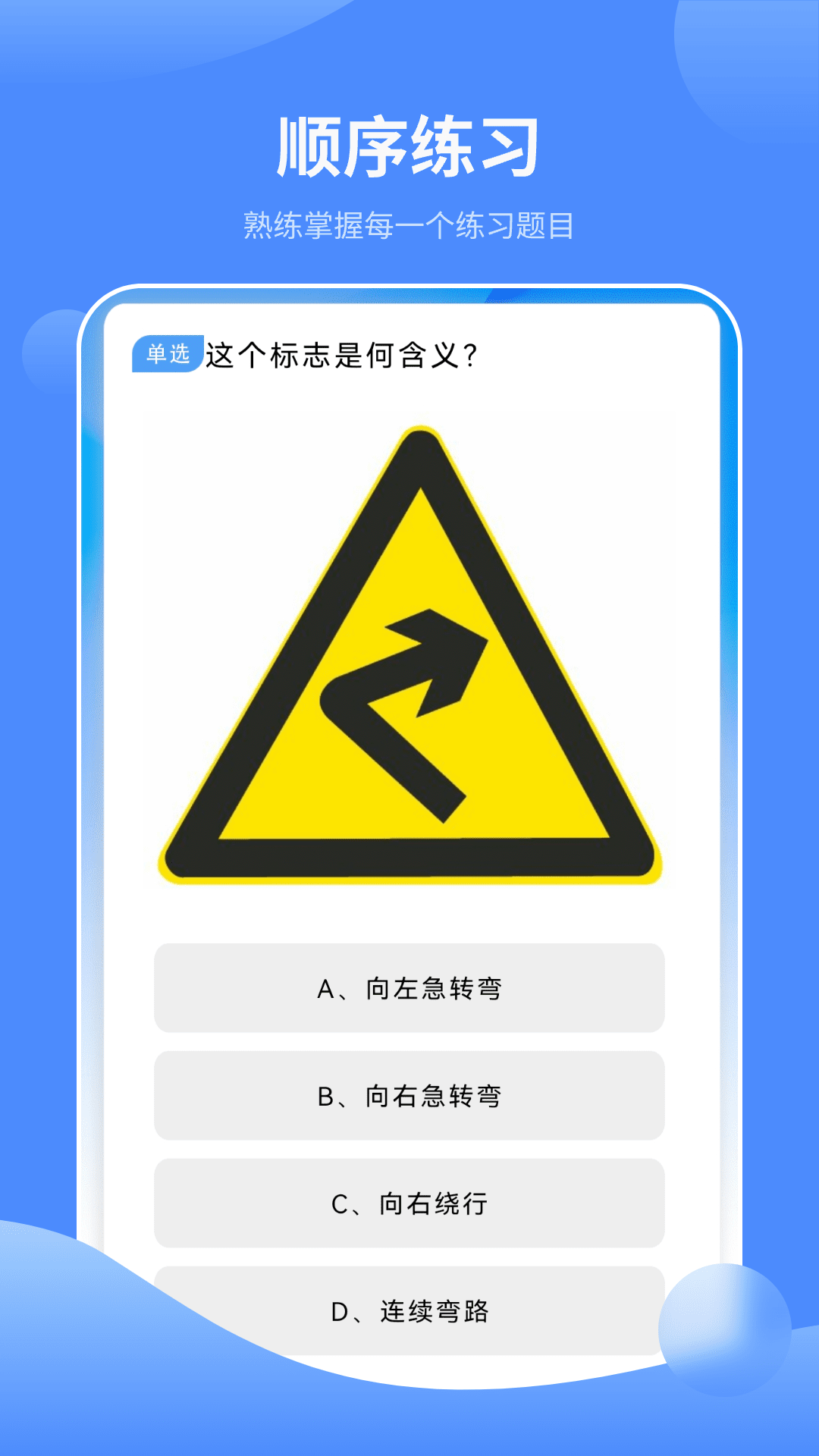This screenshot has height=1456, width=819.
Task: Click option B's answer bar
Action: tap(409, 1096)
